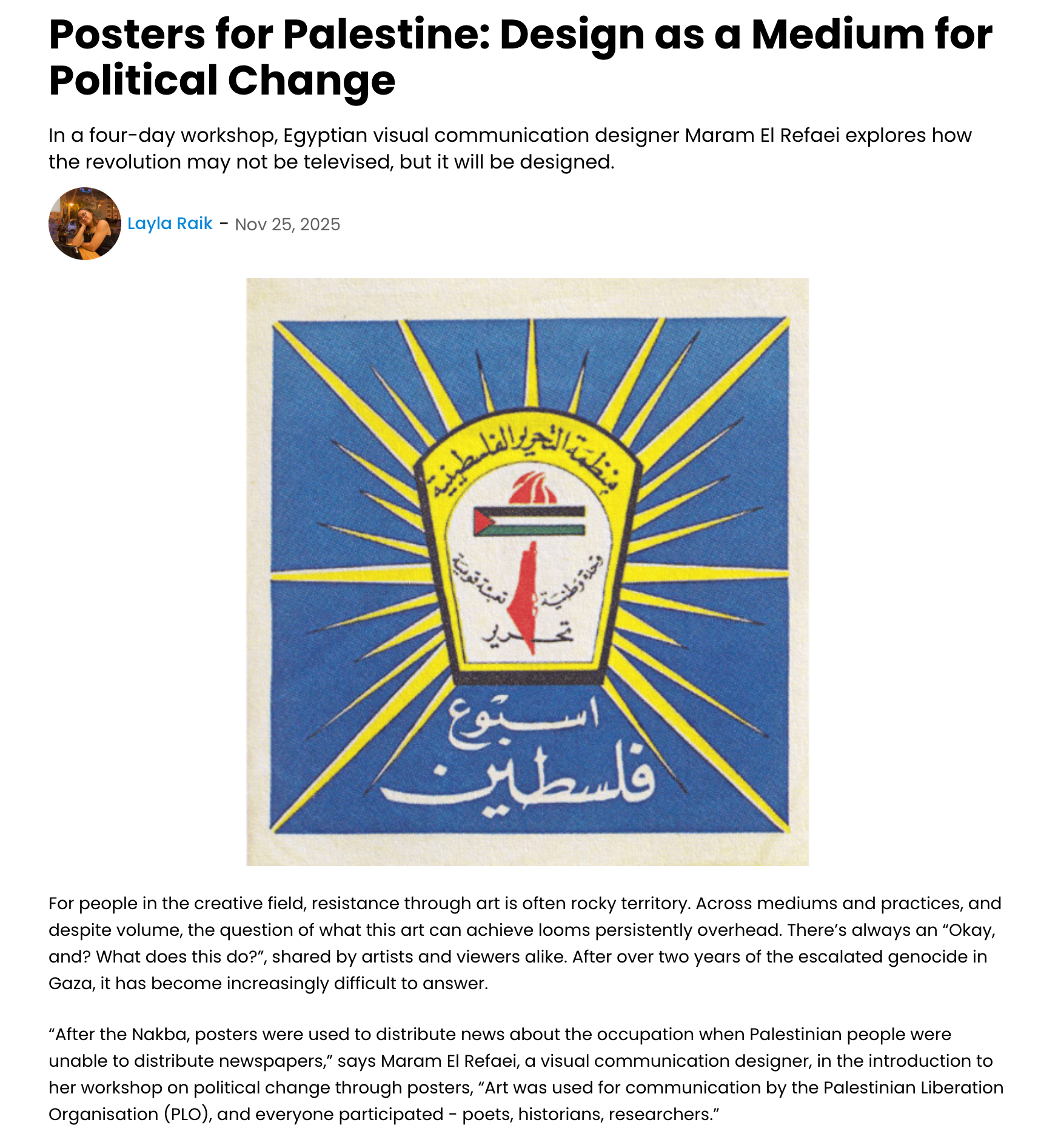The image size is (1038, 1148).
Task: Tap Layla Raik's round avatar photo
Action: [85, 224]
